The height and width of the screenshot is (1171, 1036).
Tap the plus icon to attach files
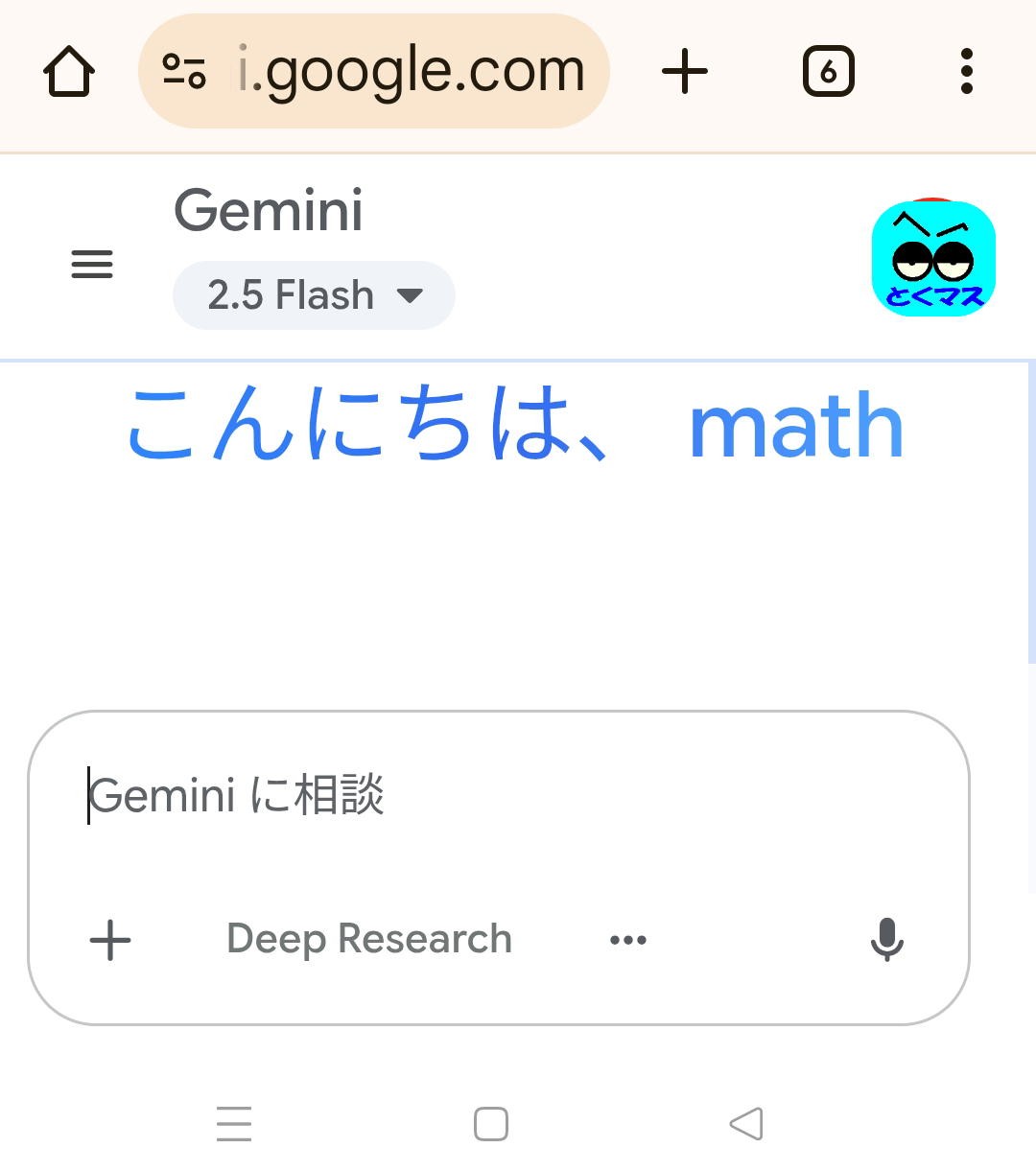click(110, 940)
